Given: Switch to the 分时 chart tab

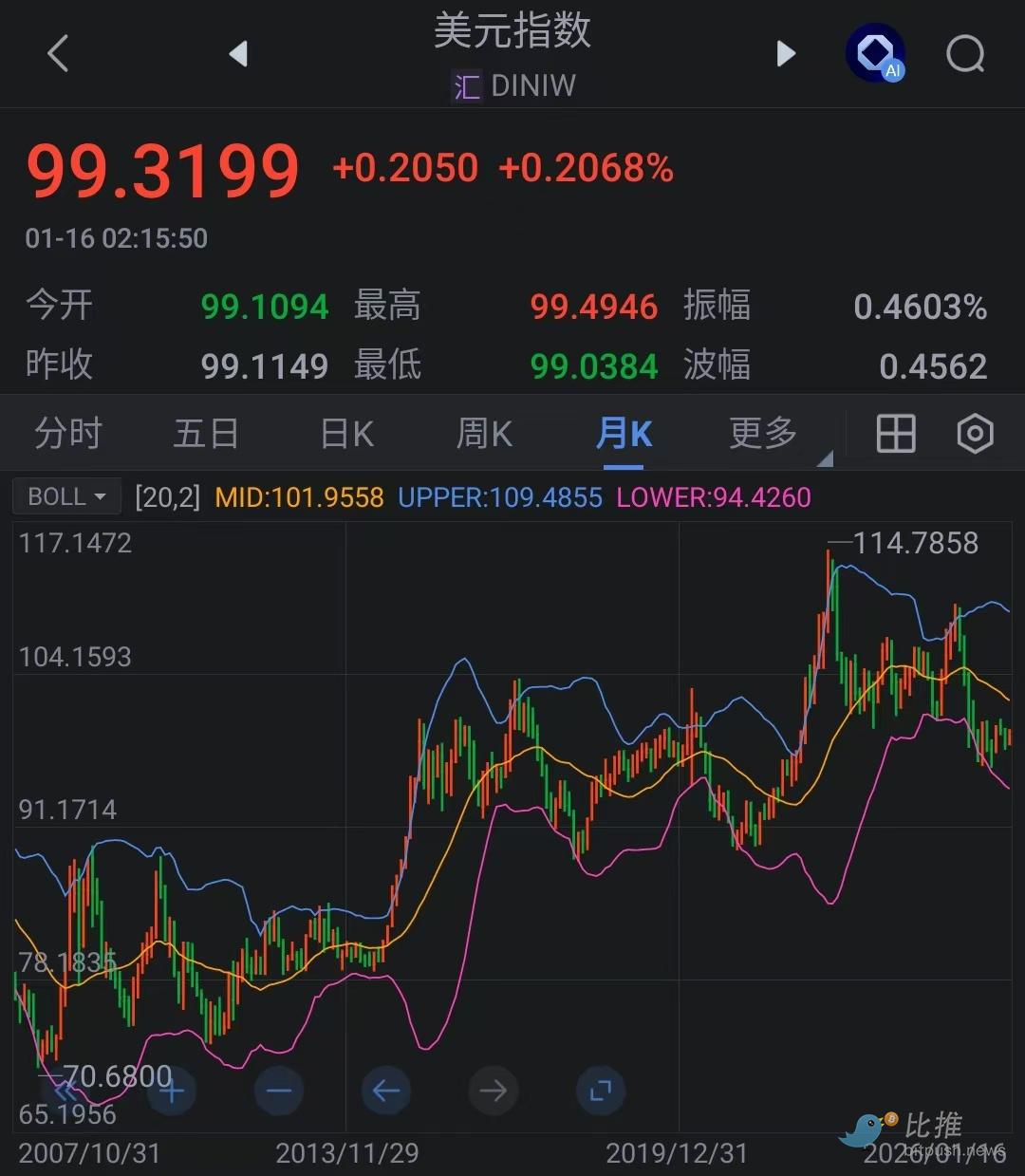Looking at the screenshot, I should 68,434.
